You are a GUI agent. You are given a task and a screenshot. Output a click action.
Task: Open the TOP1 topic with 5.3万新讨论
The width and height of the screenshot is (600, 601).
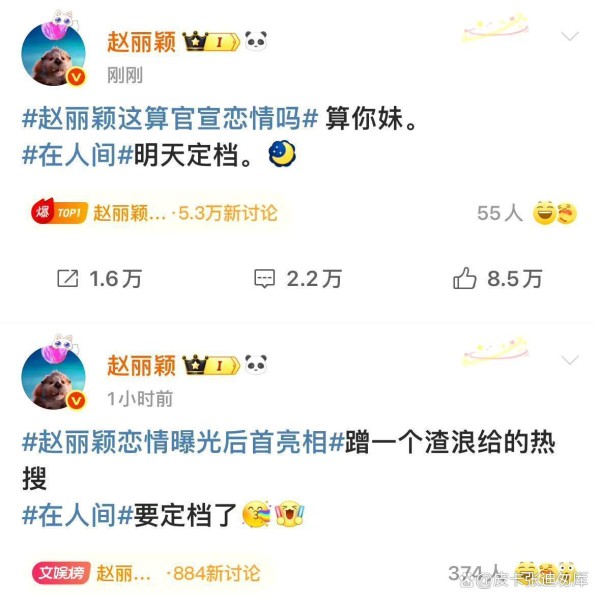pyautogui.click(x=154, y=213)
